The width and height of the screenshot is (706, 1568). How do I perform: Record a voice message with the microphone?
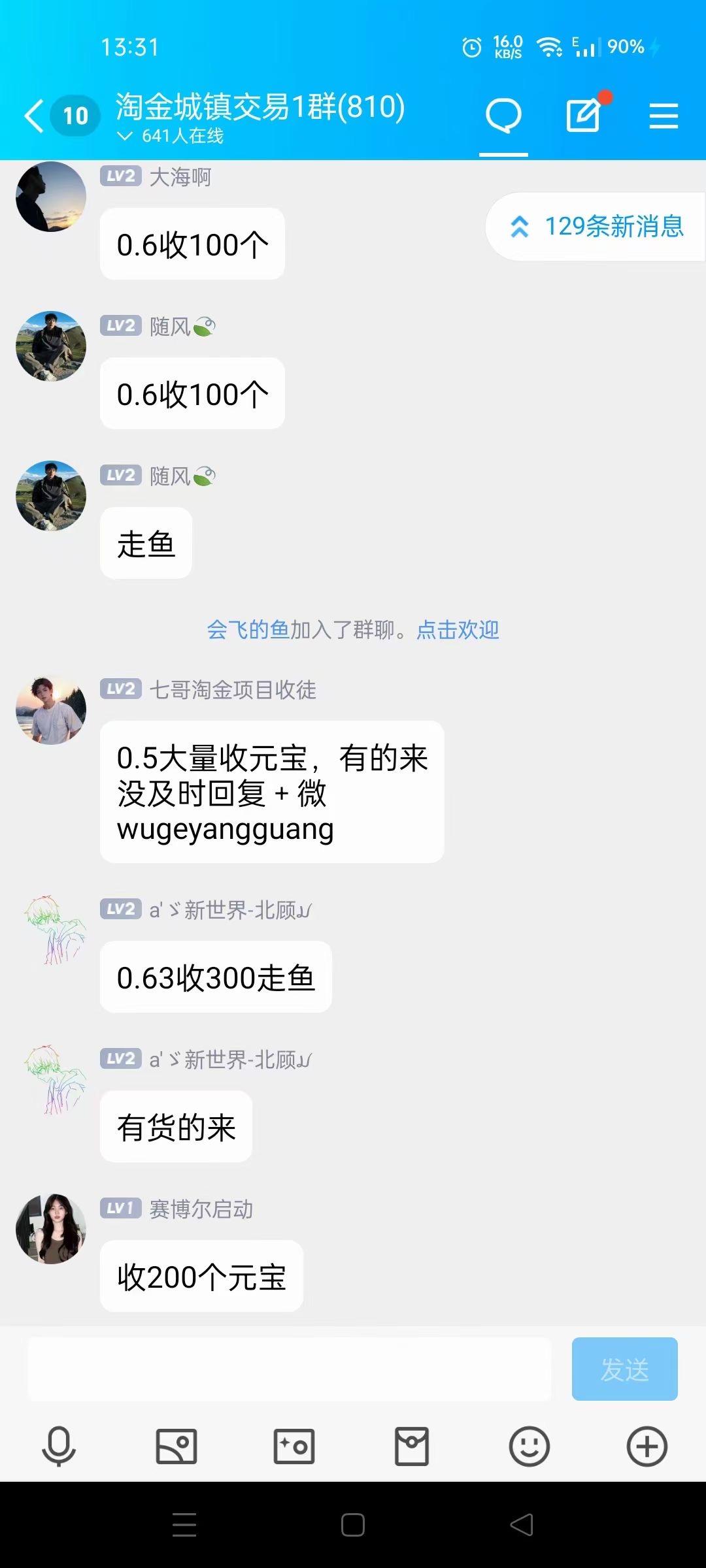(59, 1446)
